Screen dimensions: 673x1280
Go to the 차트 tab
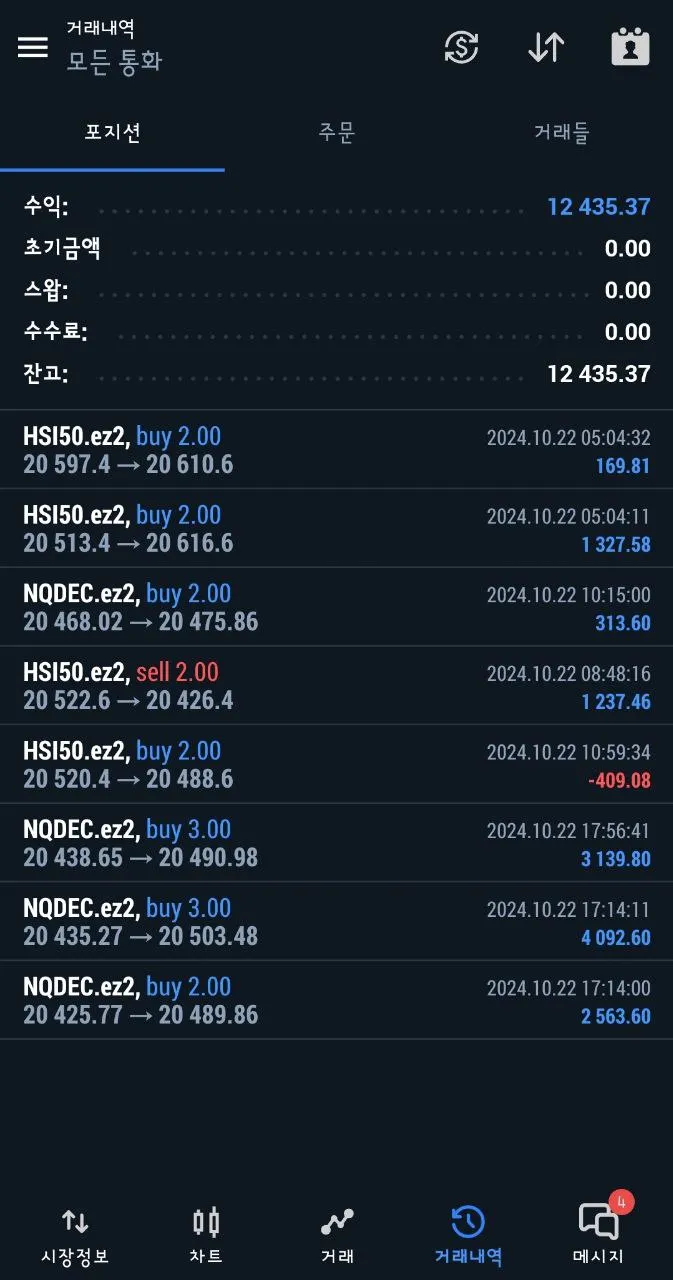(x=206, y=1235)
